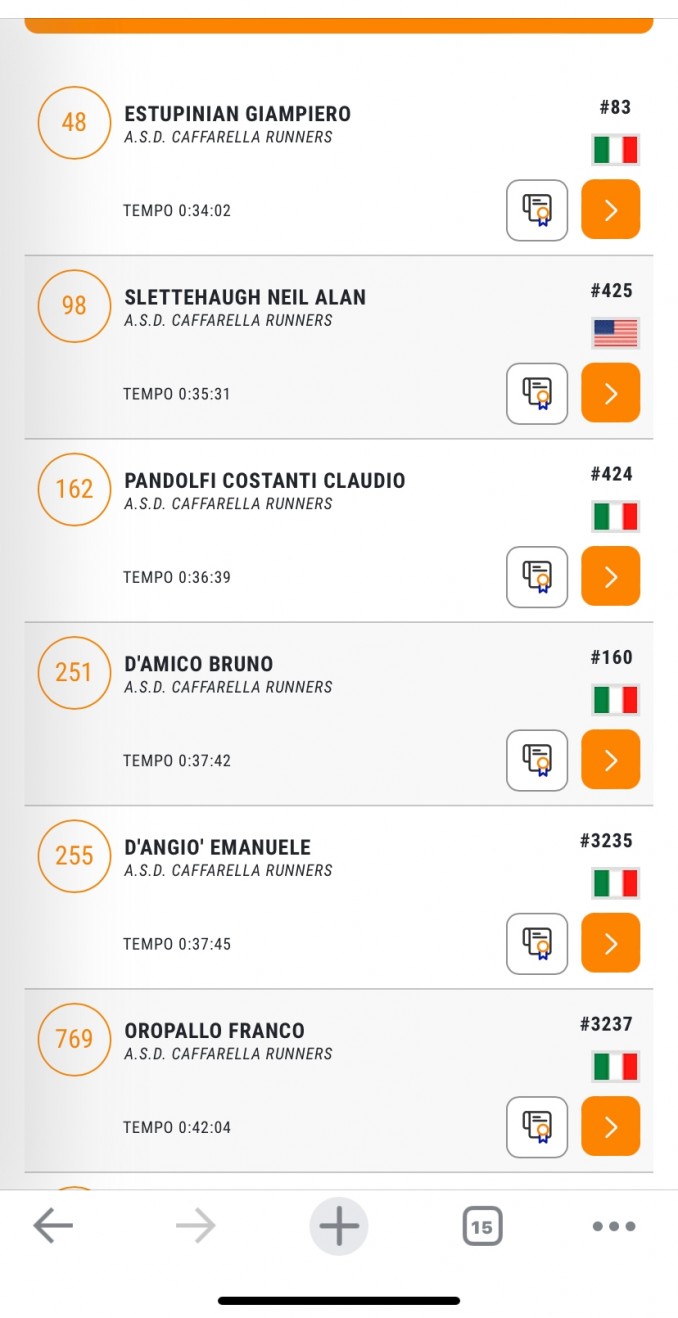Open the details arrow for D'Amico Bruno

click(x=610, y=760)
